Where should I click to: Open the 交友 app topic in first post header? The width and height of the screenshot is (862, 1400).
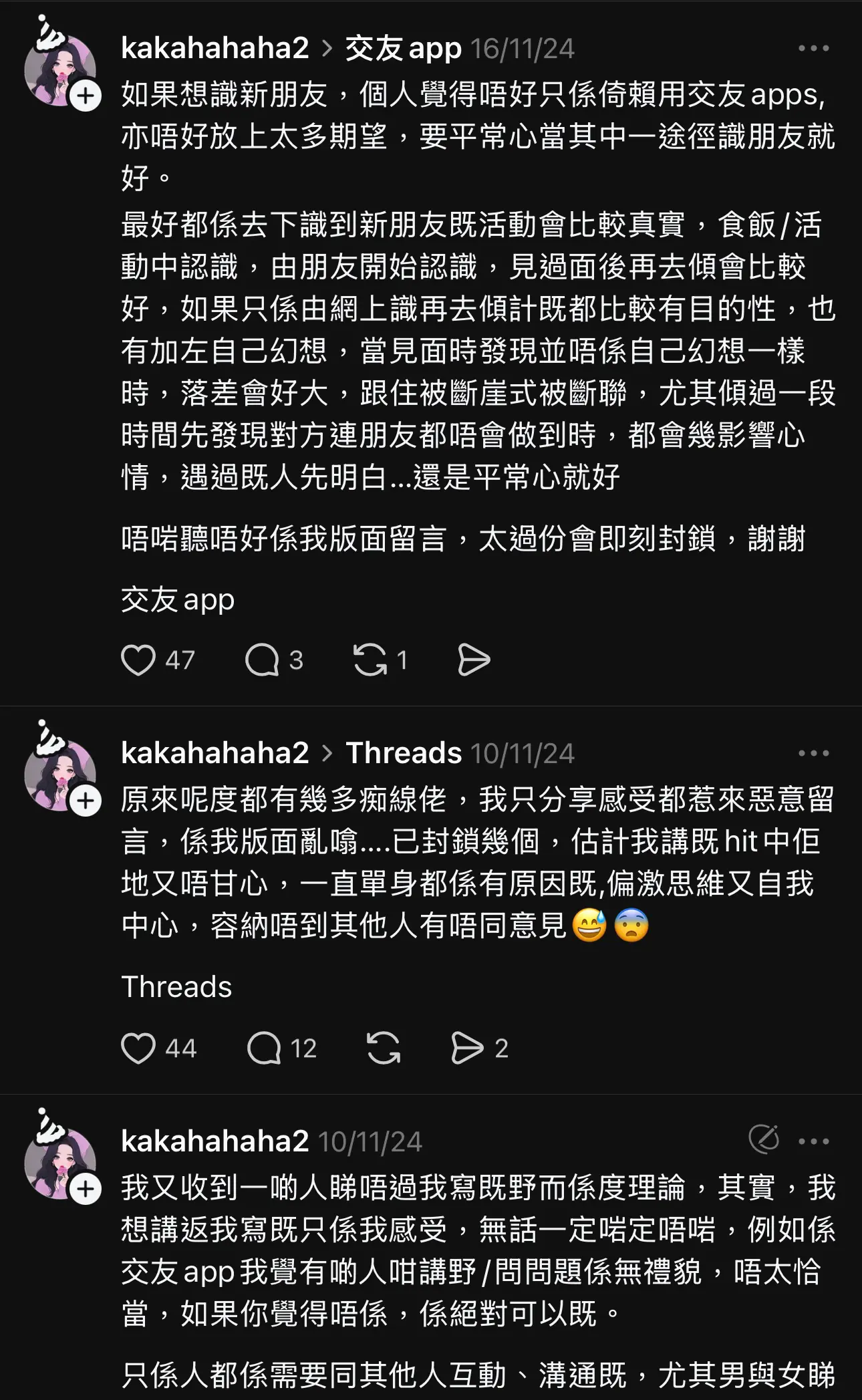click(x=404, y=48)
